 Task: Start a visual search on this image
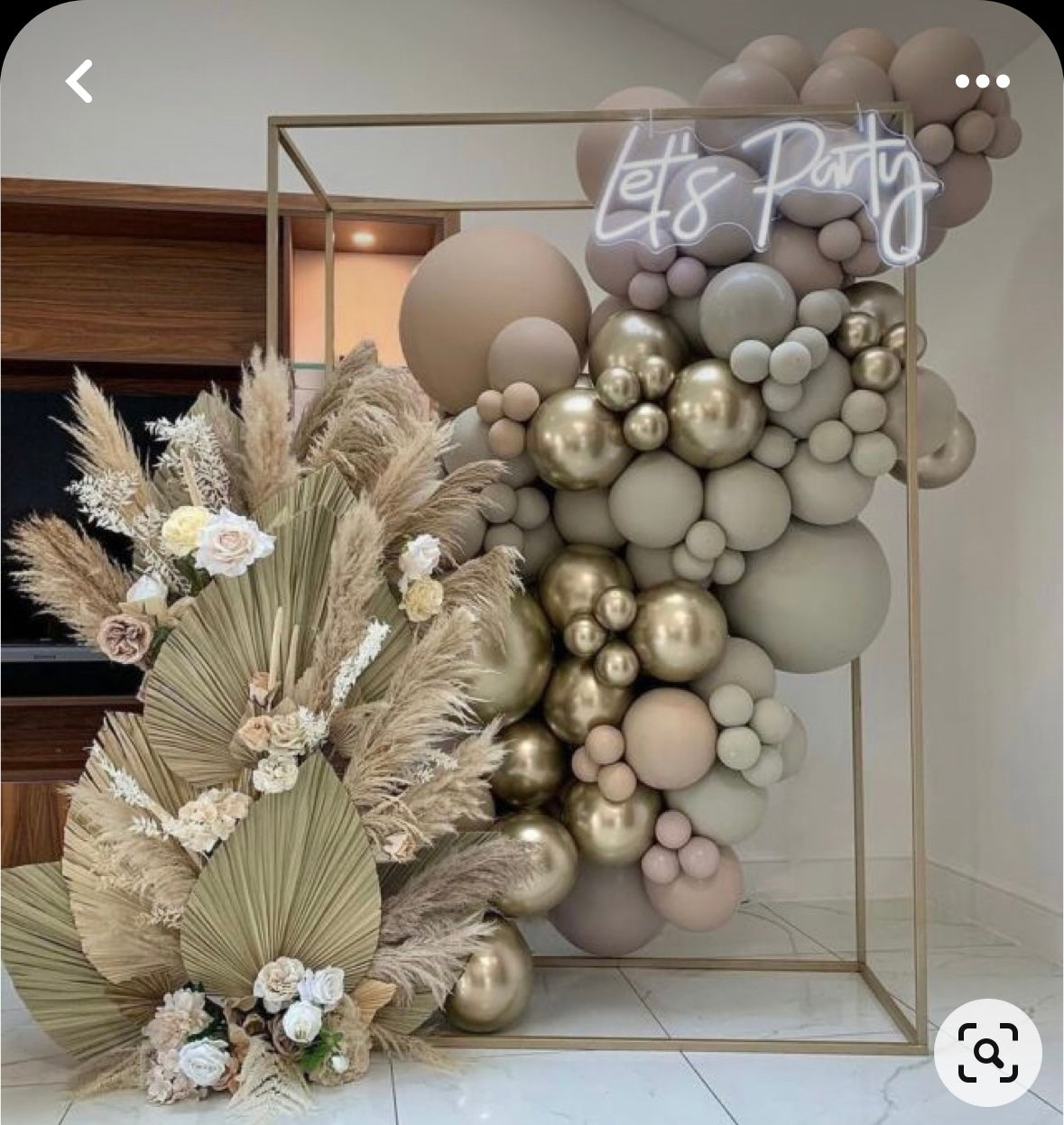tap(988, 1052)
